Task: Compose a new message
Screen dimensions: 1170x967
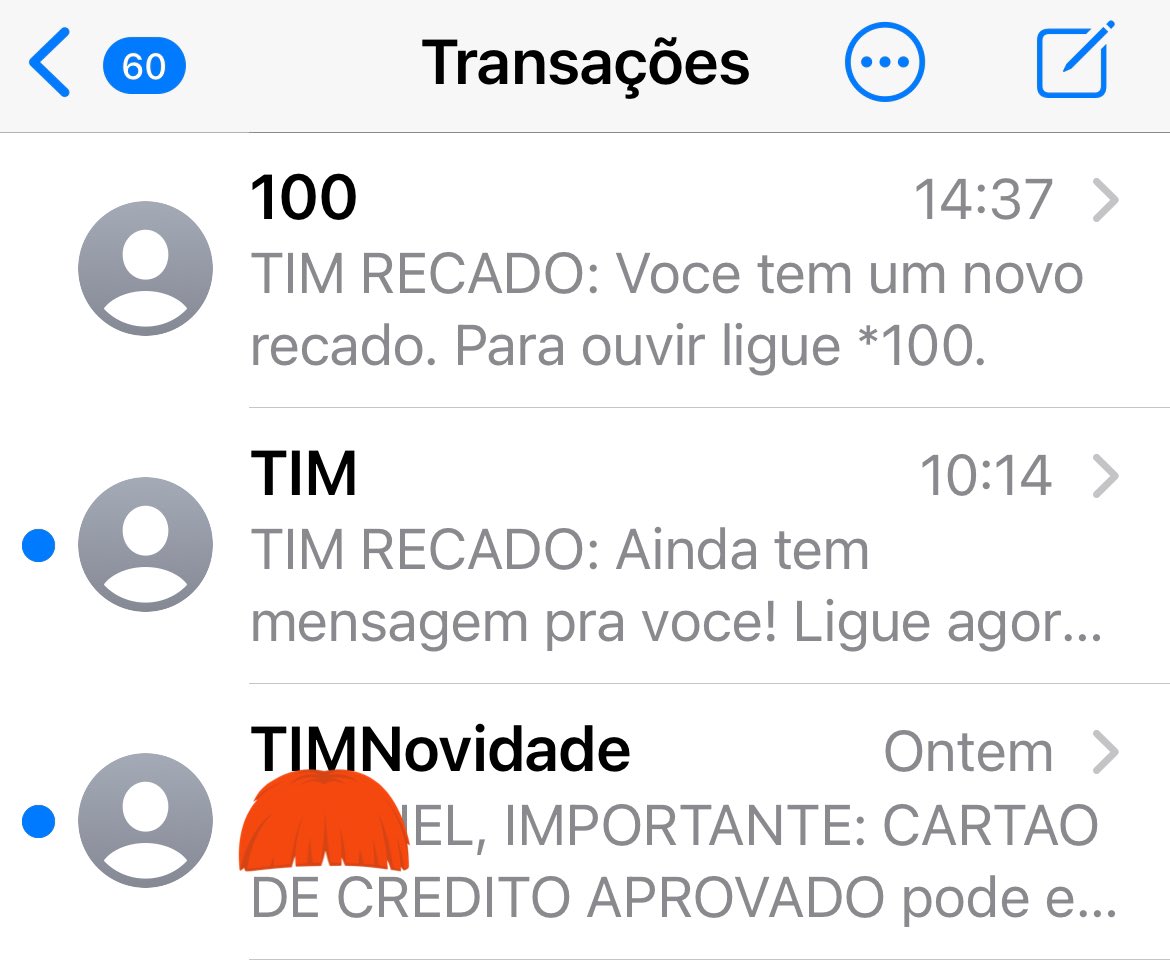Action: (x=1073, y=63)
